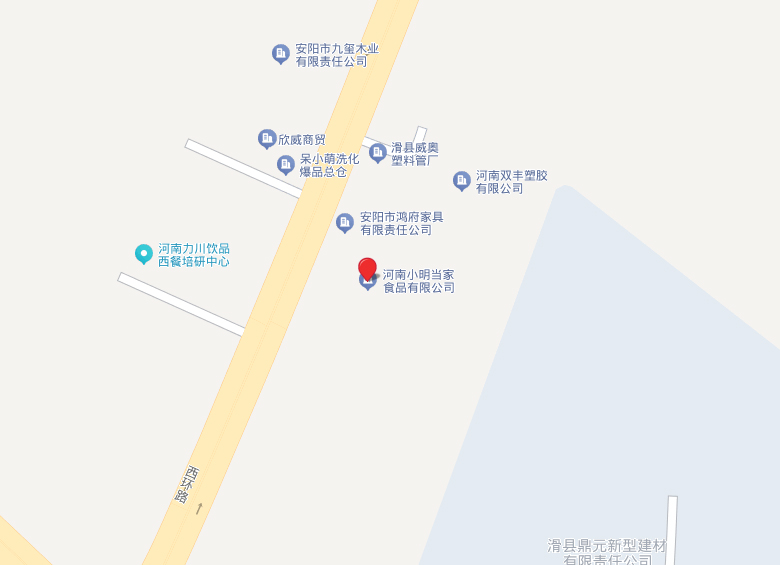The image size is (780, 565).
Task: Open the 安阳市九玺木业有限责任公司 map marker
Action: pos(281,54)
